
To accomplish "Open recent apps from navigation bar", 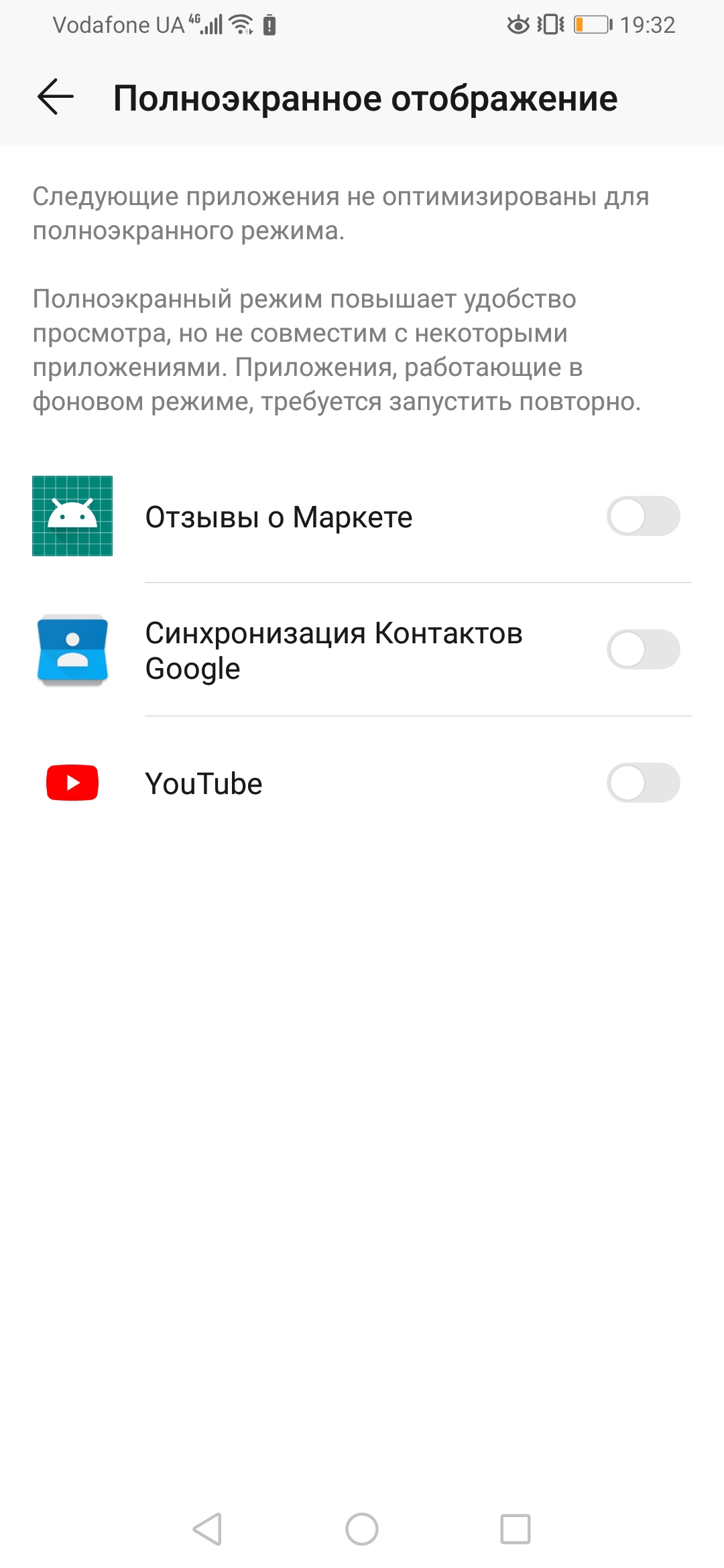I will tap(516, 1529).
